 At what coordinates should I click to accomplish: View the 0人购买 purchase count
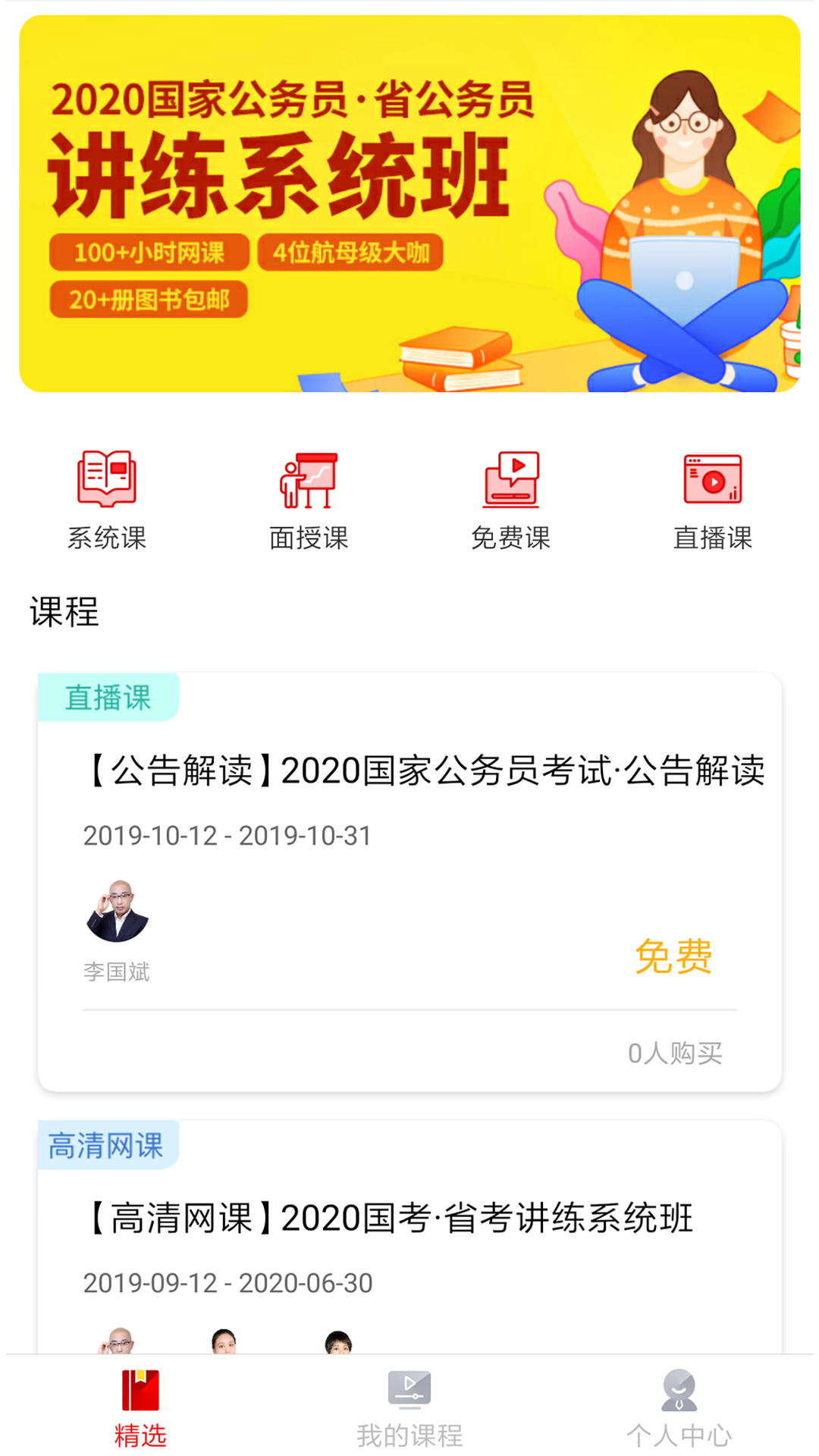pyautogui.click(x=676, y=1053)
